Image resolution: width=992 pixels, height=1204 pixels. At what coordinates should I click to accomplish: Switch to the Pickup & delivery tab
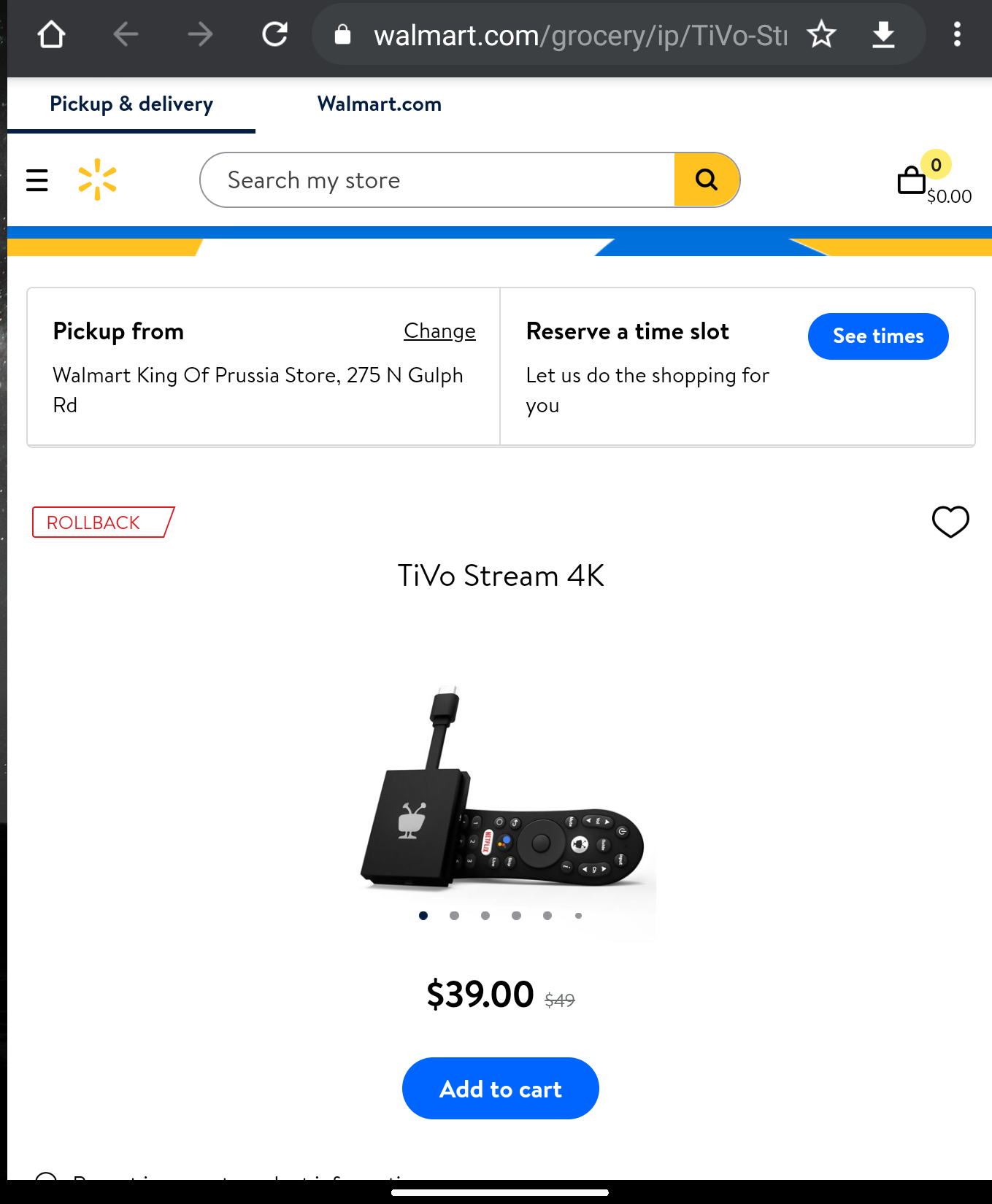[x=131, y=104]
